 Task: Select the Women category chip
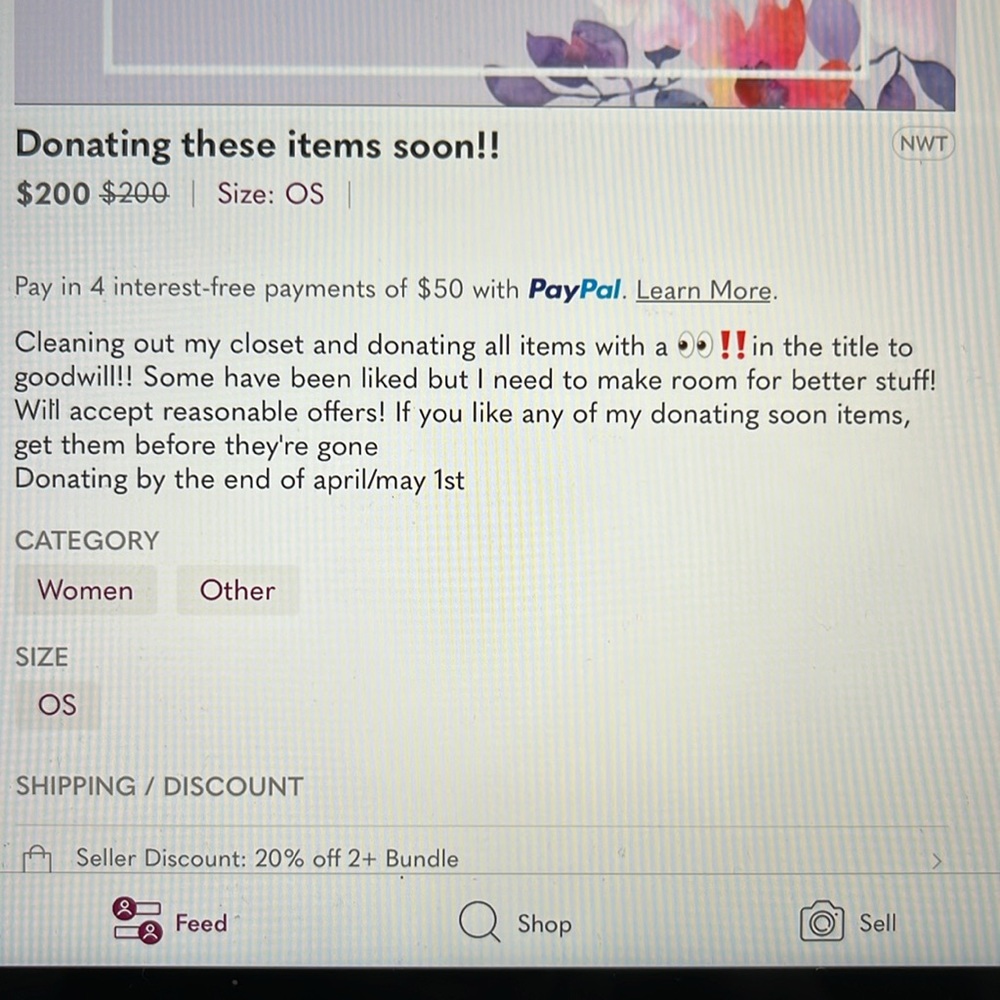(85, 590)
